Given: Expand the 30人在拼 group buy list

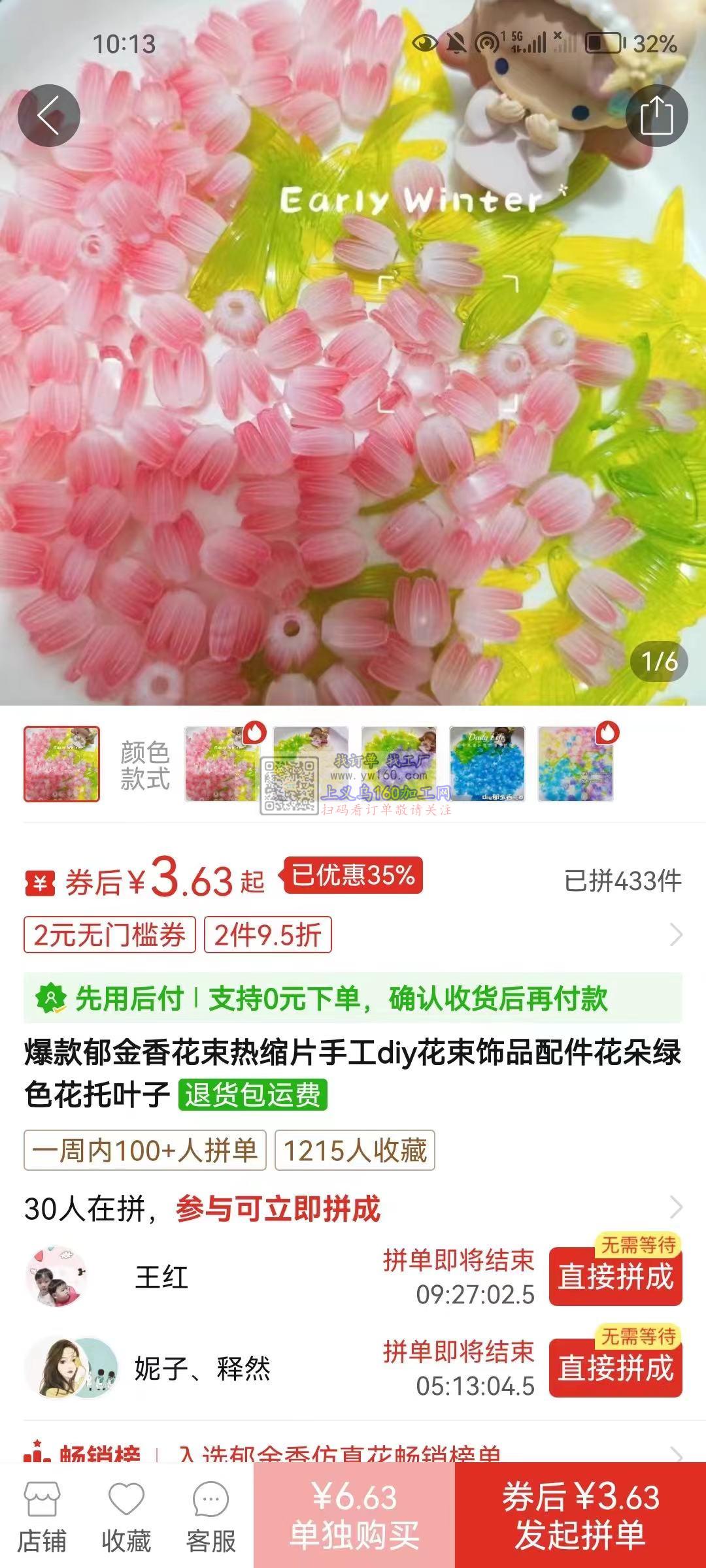Looking at the screenshot, I should click(676, 1207).
